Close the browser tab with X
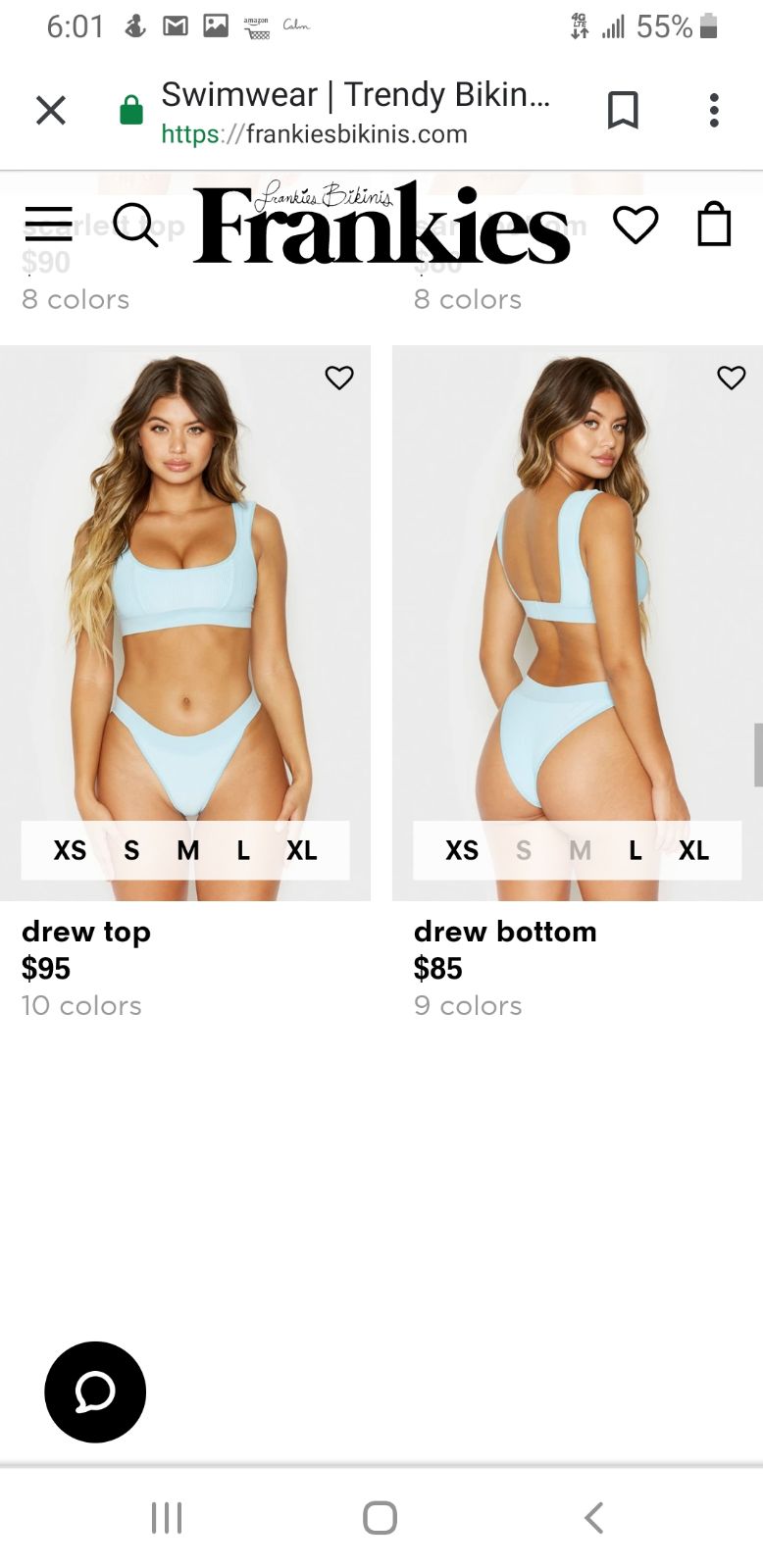 point(51,111)
